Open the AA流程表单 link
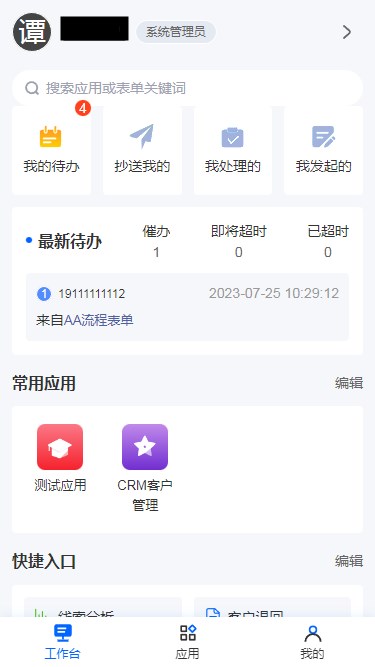 pos(98,320)
